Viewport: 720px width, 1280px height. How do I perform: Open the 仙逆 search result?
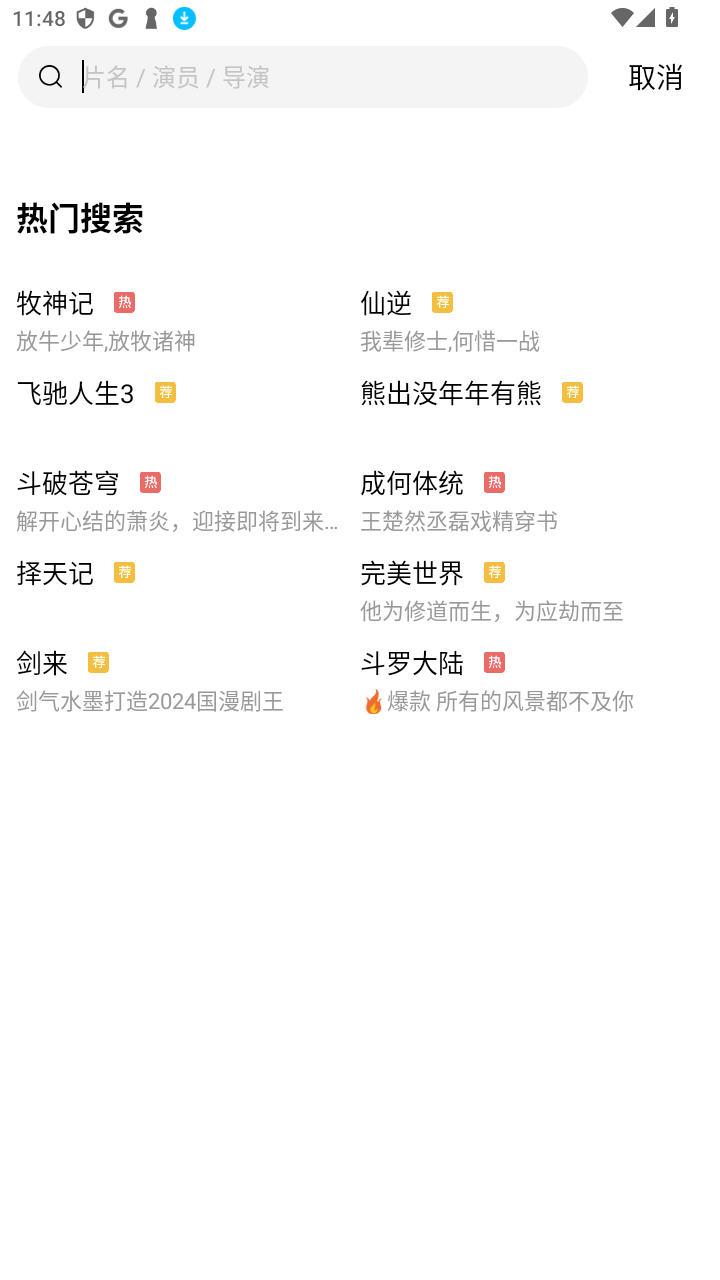click(386, 304)
